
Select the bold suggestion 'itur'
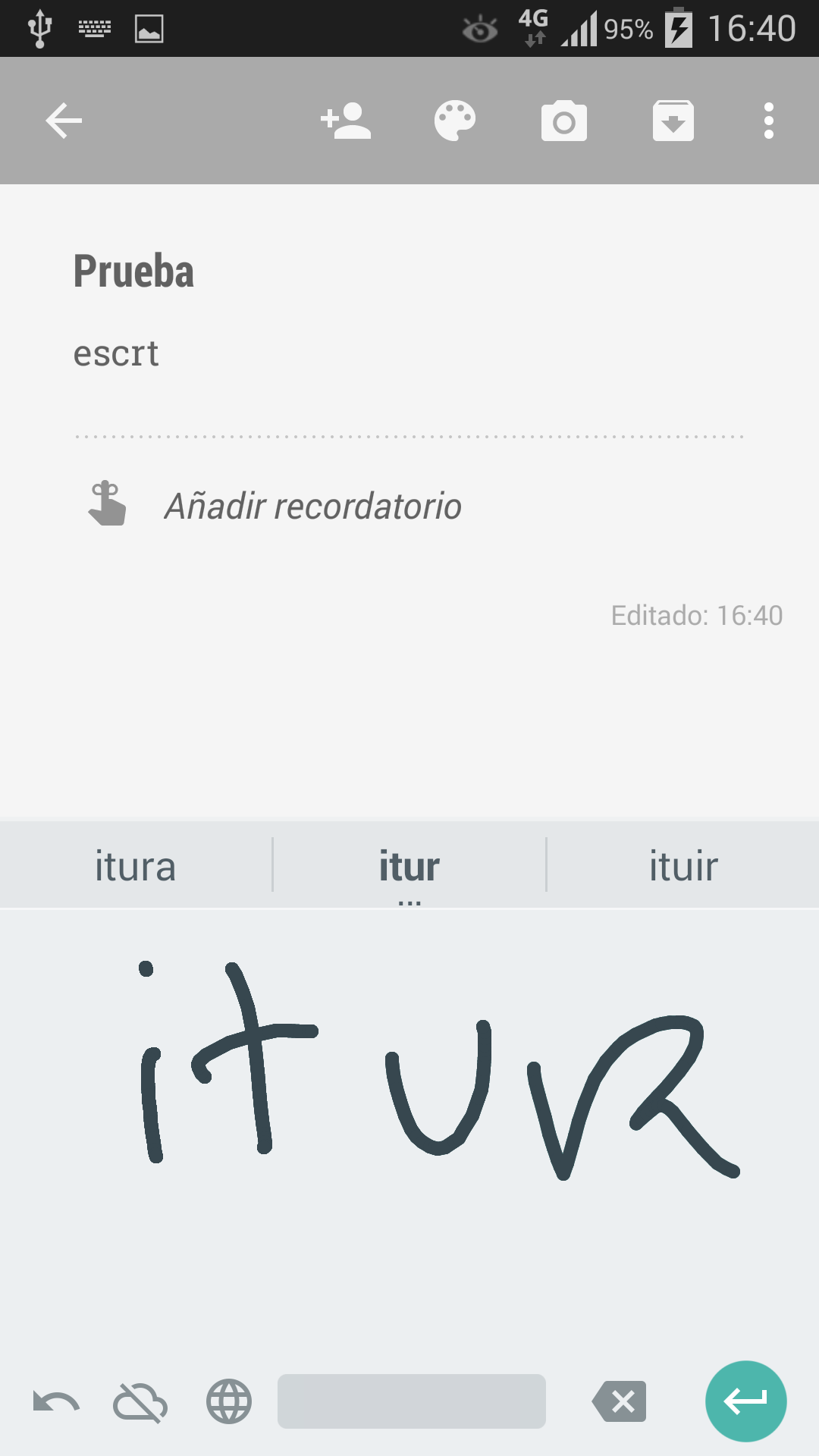pos(409,866)
